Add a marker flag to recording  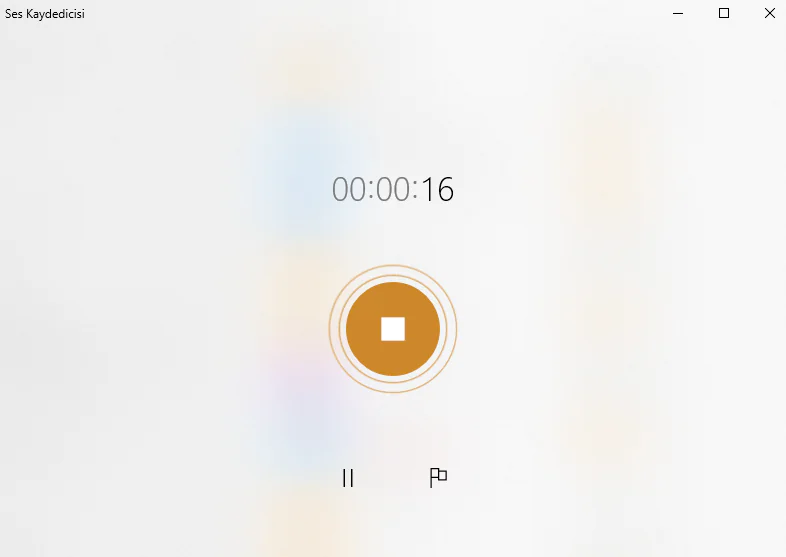(x=438, y=478)
